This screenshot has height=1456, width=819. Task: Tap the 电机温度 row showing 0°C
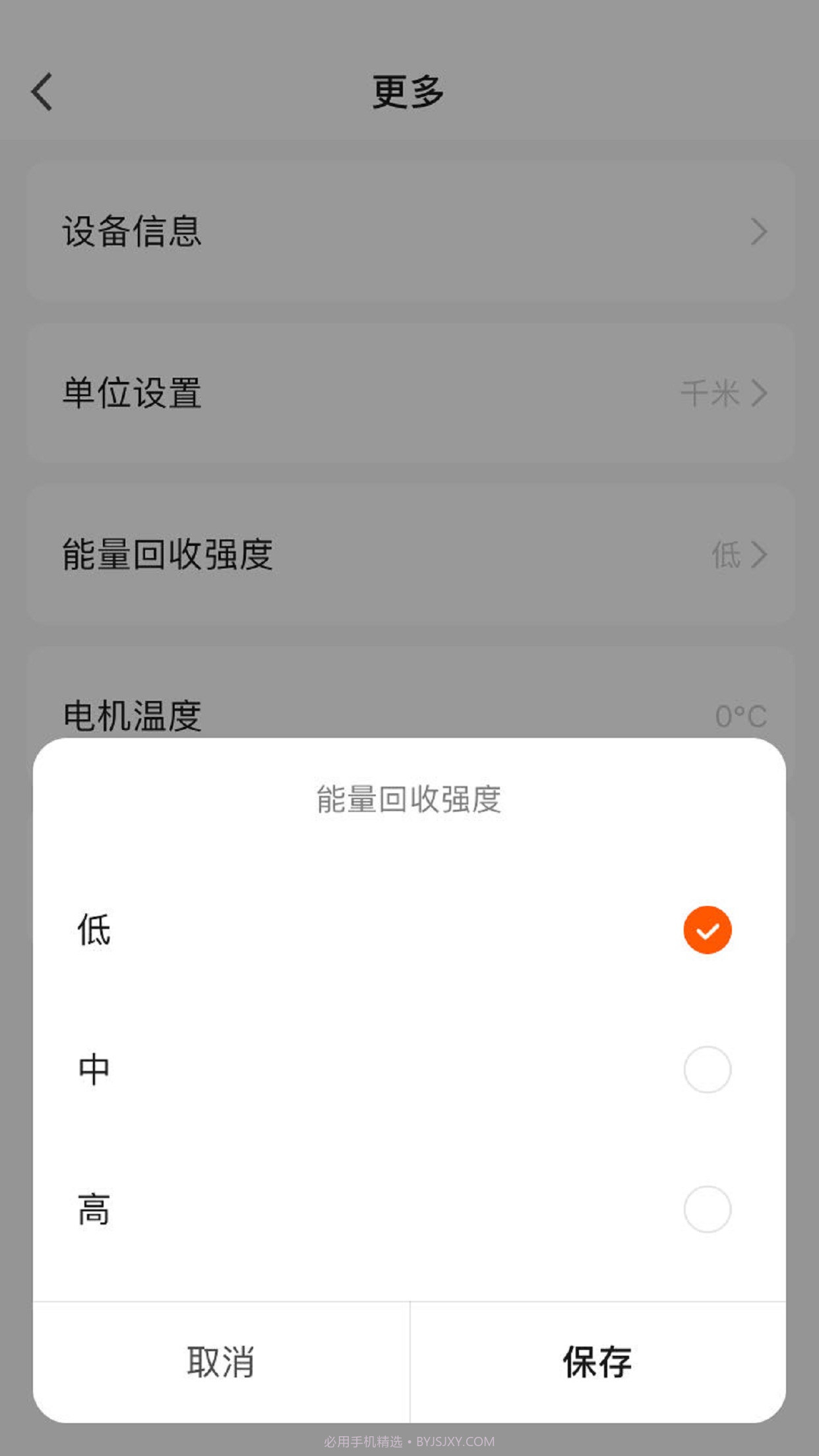409,715
